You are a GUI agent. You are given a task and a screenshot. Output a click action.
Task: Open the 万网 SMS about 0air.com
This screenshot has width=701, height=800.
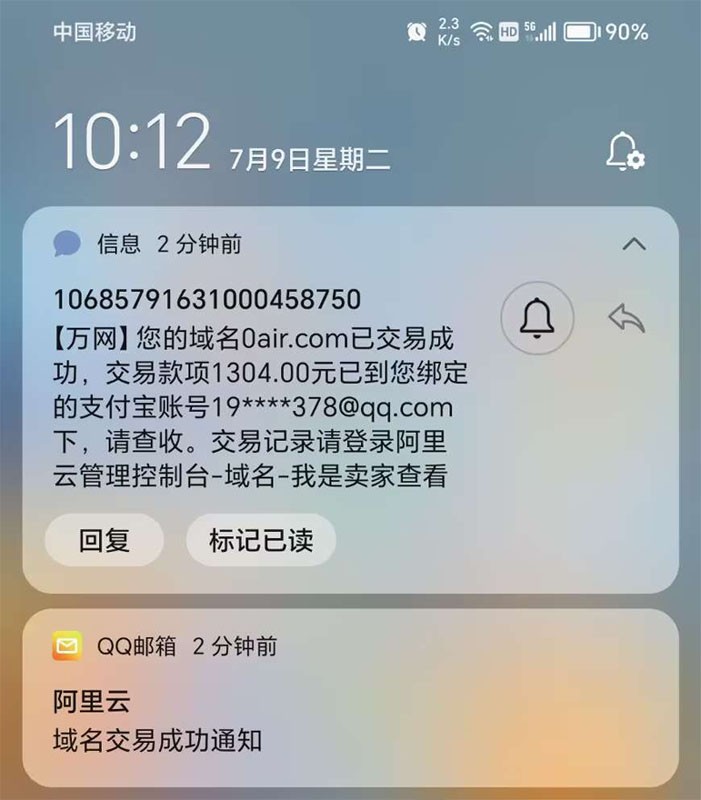coord(260,390)
